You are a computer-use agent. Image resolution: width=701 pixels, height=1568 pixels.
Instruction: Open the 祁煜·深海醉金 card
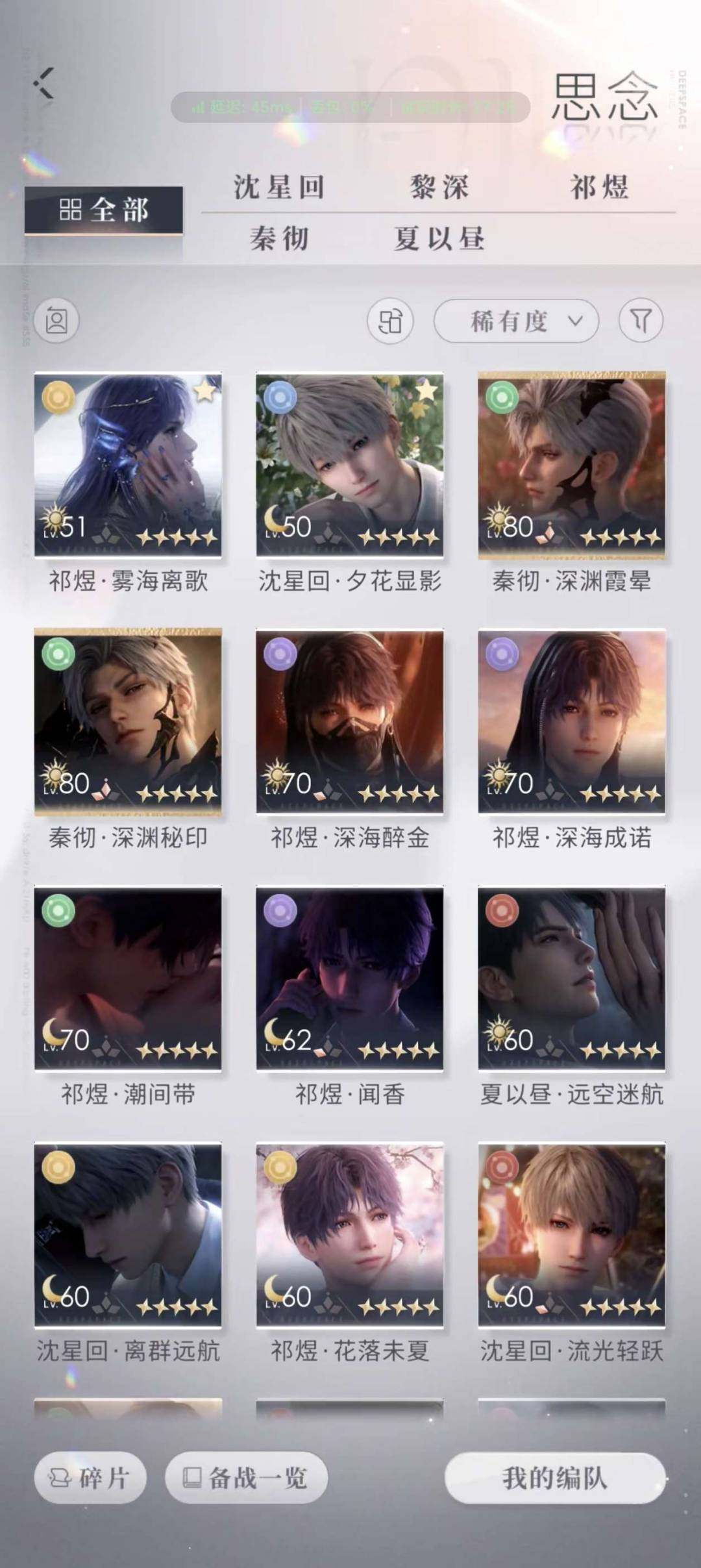point(350,721)
